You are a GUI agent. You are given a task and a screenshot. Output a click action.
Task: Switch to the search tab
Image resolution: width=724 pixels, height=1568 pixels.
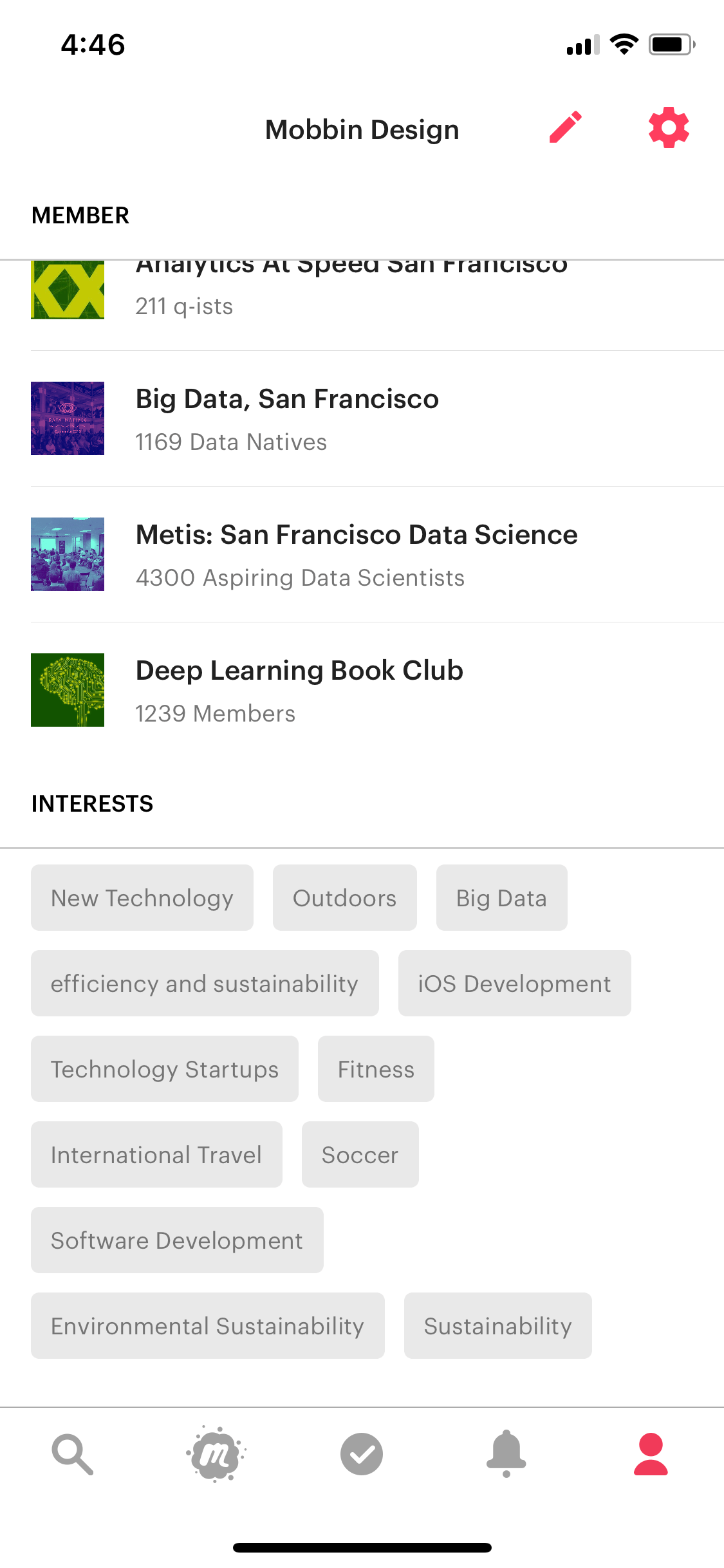(72, 1454)
